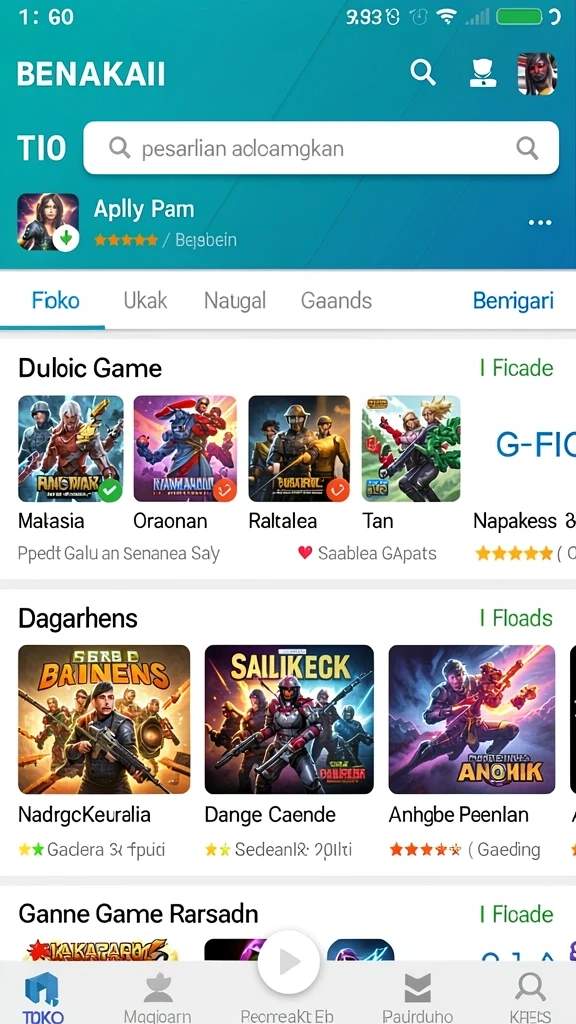Go to the Paurduho bottom tab

pyautogui.click(x=417, y=997)
